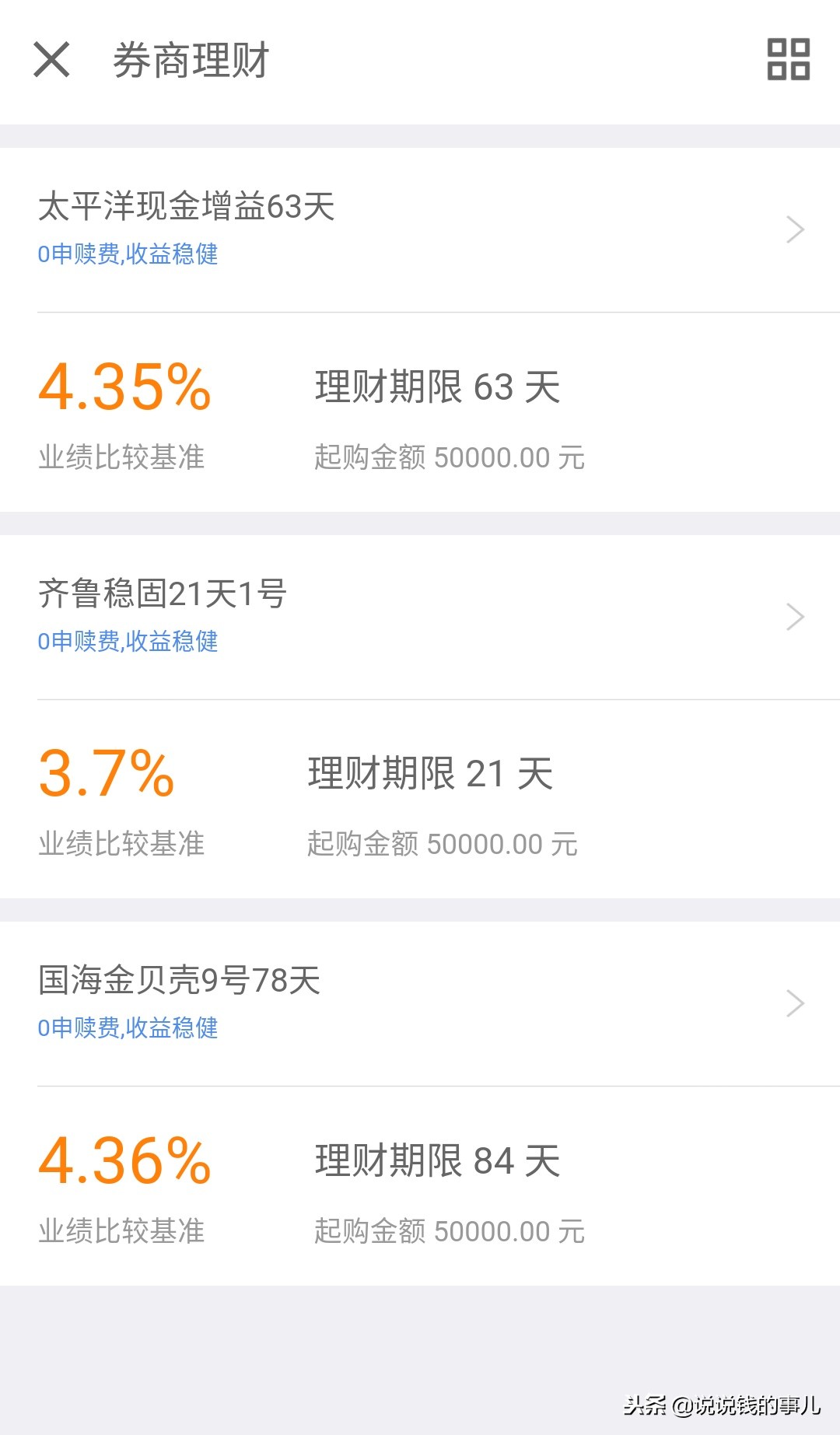Open the grid menu icon at top right
The height and width of the screenshot is (1435, 840).
(787, 61)
